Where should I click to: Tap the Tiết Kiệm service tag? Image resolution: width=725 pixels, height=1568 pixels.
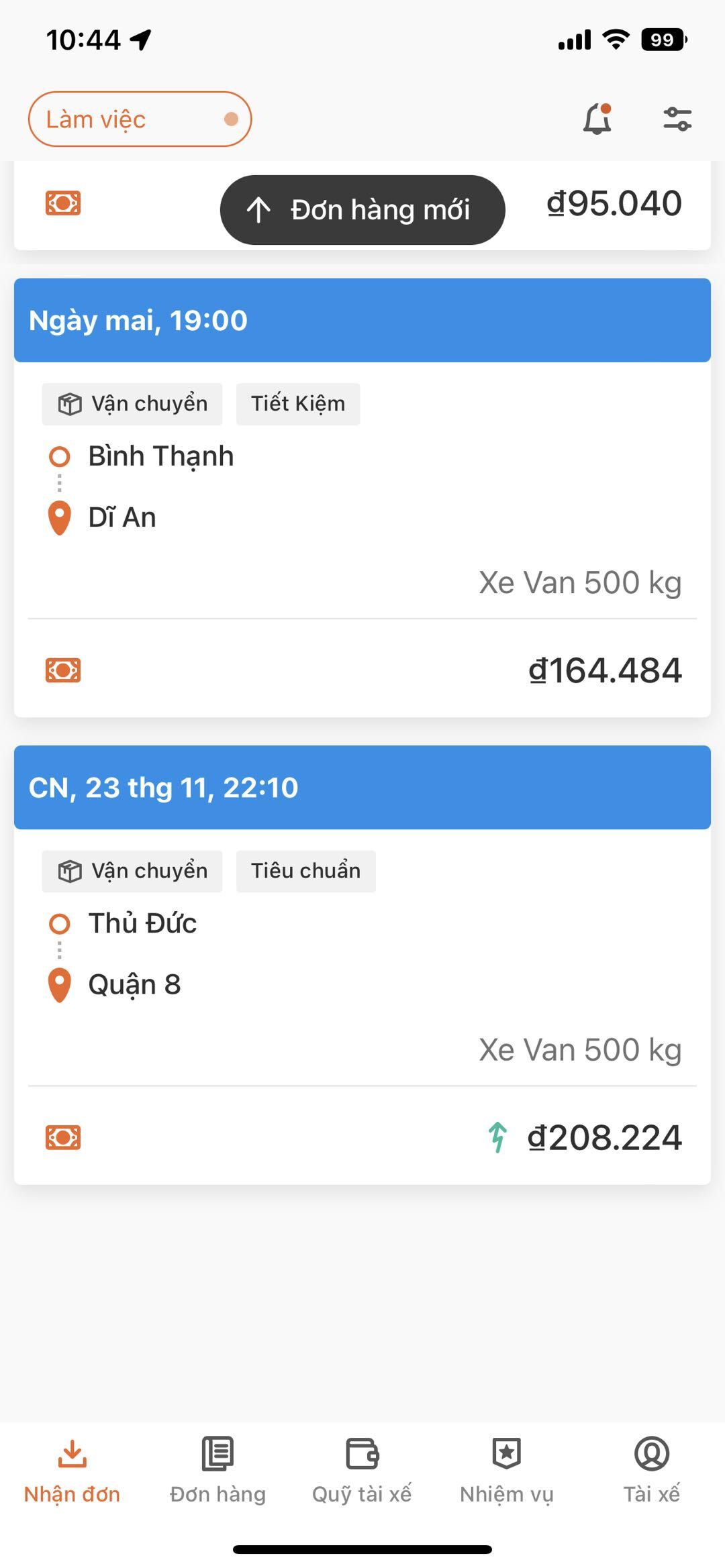298,403
